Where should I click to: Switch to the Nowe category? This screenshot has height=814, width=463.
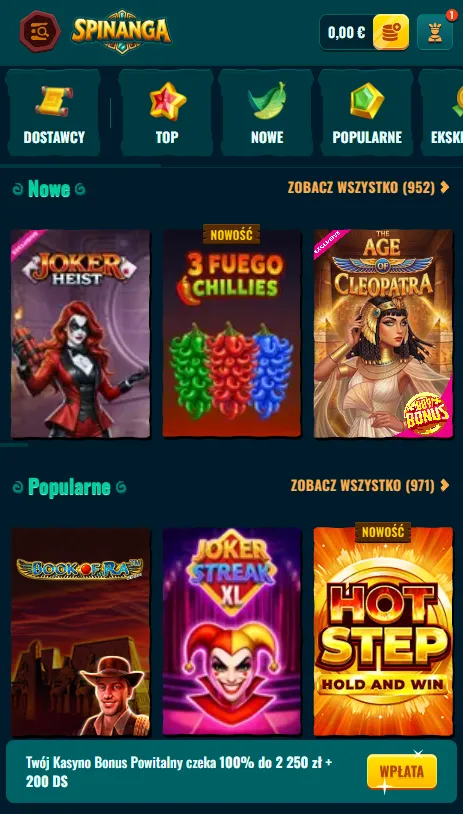pyautogui.click(x=267, y=113)
